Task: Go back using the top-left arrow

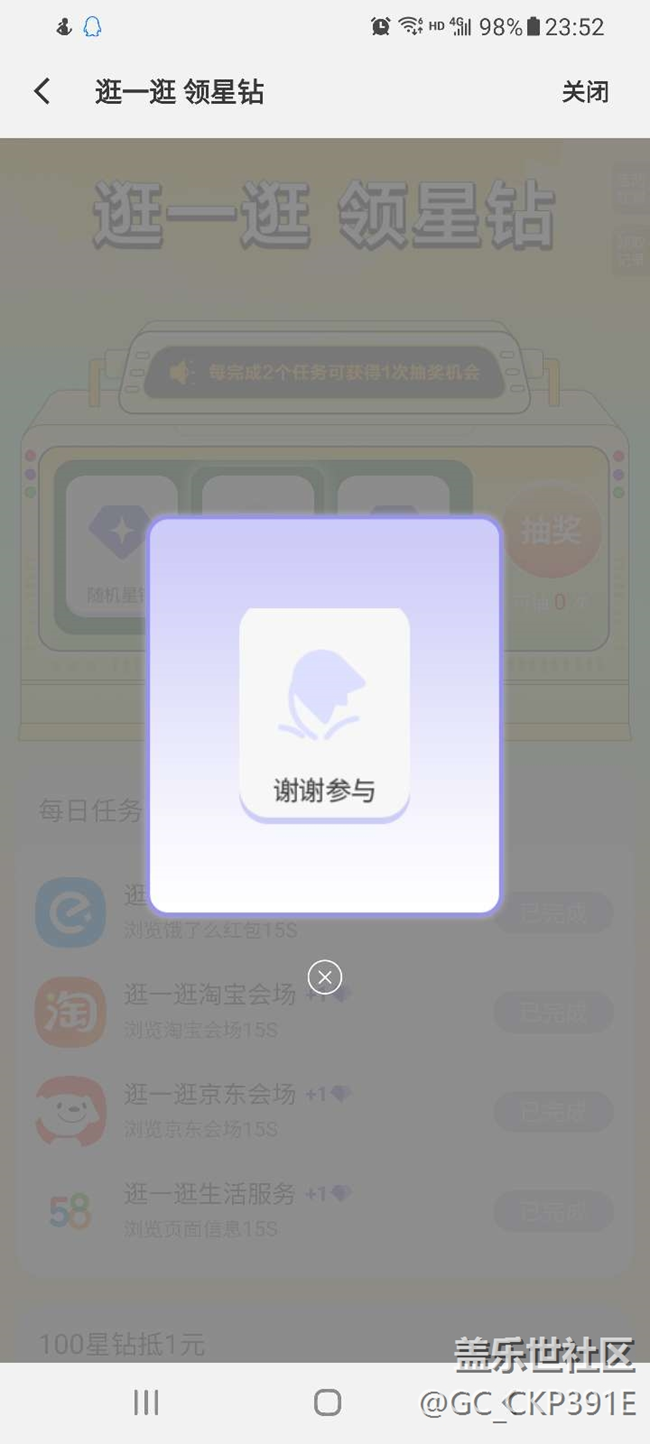Action: tap(42, 92)
